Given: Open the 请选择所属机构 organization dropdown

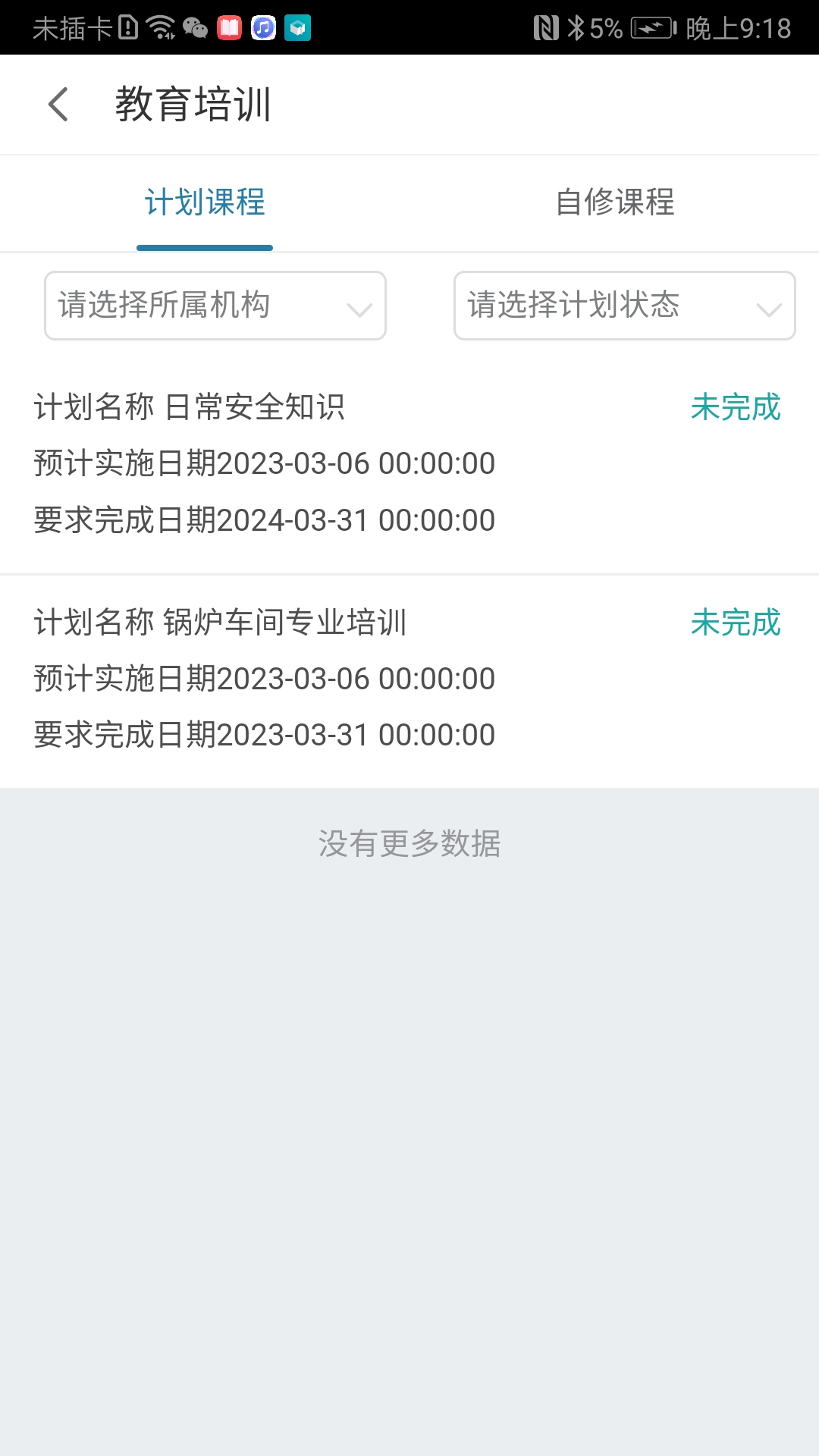Looking at the screenshot, I should tap(215, 306).
